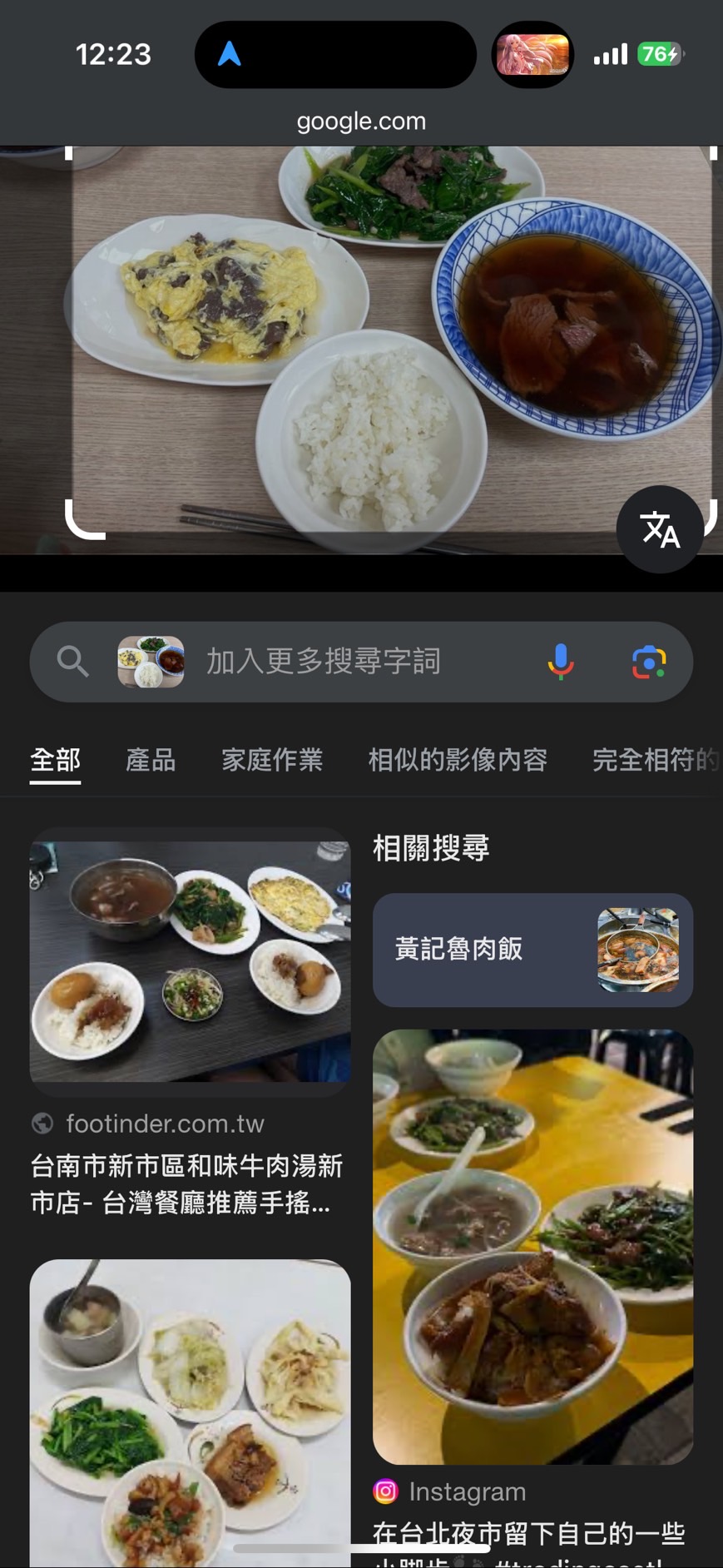The image size is (723, 1568).
Task: Tap the food thumbnail in the search bar
Action: point(151,662)
